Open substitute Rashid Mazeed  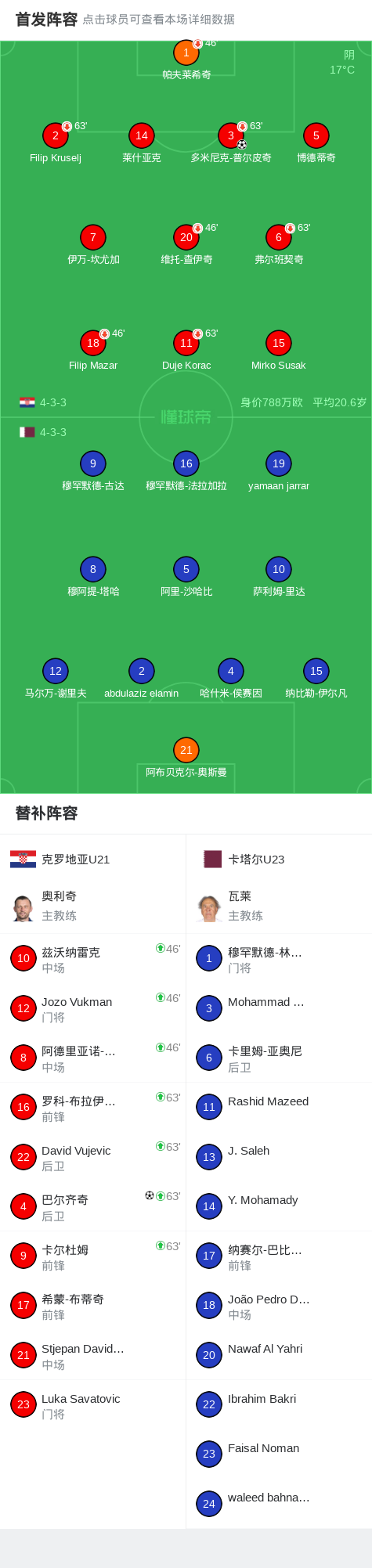(x=279, y=1108)
